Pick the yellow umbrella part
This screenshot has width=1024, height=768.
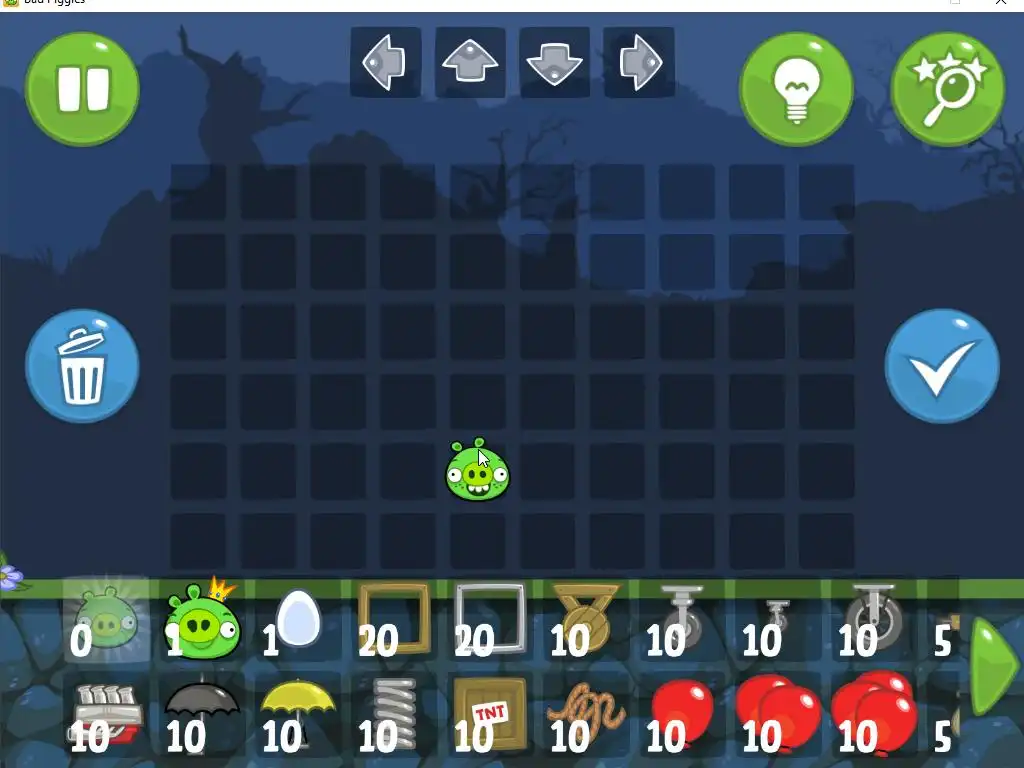297,712
